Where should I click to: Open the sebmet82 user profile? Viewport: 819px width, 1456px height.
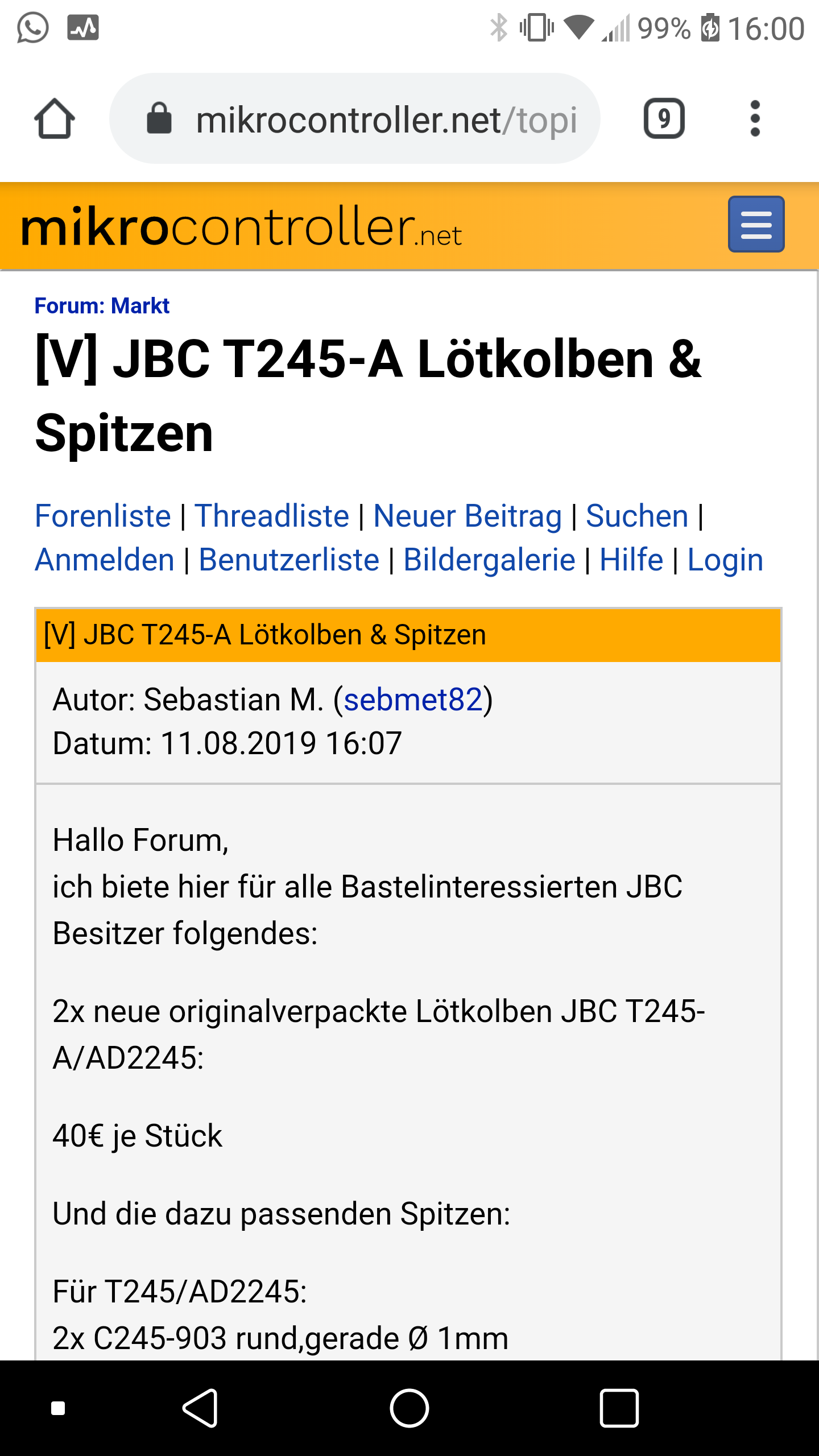[413, 699]
